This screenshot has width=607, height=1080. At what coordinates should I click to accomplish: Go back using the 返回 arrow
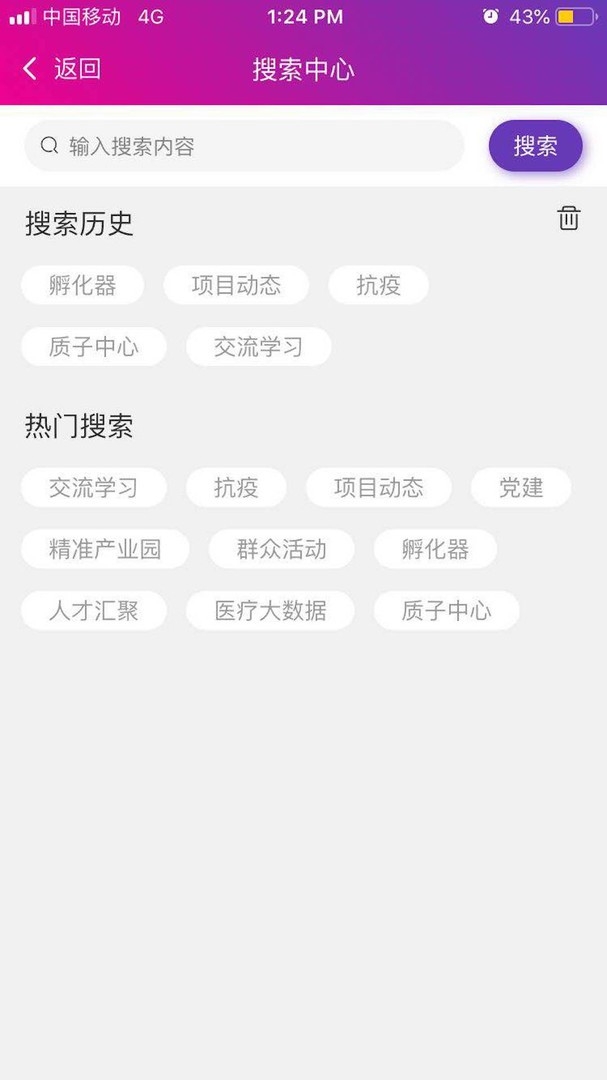61,69
